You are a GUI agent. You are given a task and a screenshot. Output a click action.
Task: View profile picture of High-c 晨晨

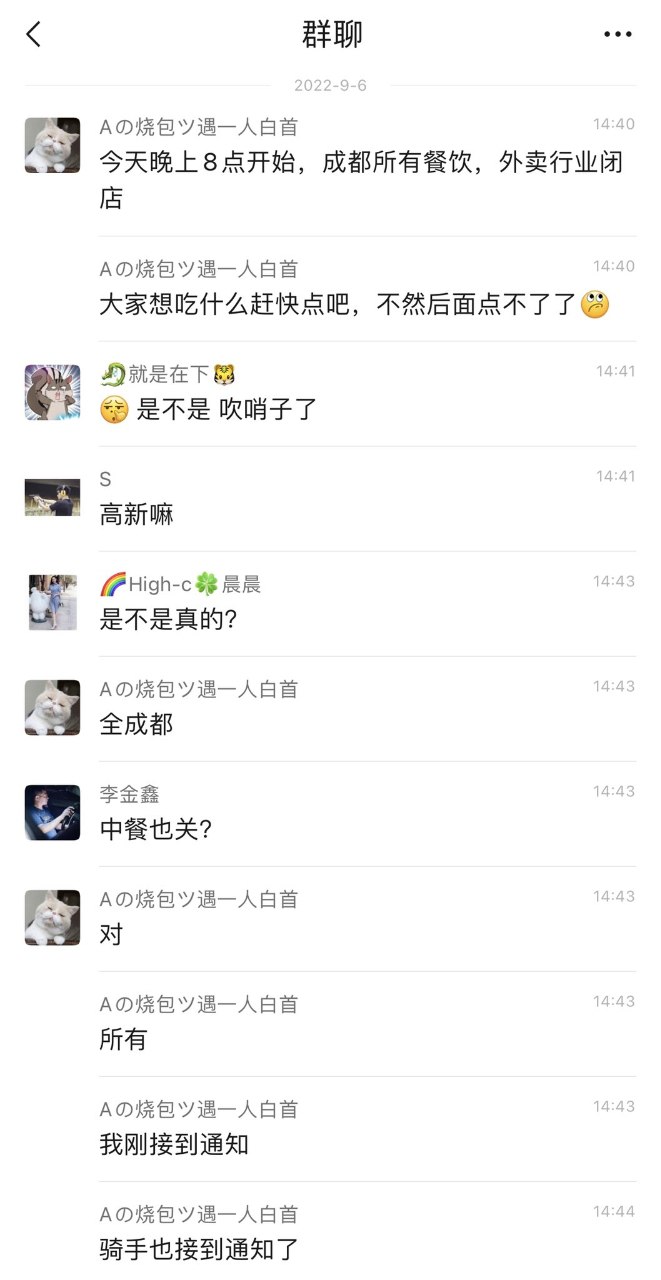click(52, 602)
